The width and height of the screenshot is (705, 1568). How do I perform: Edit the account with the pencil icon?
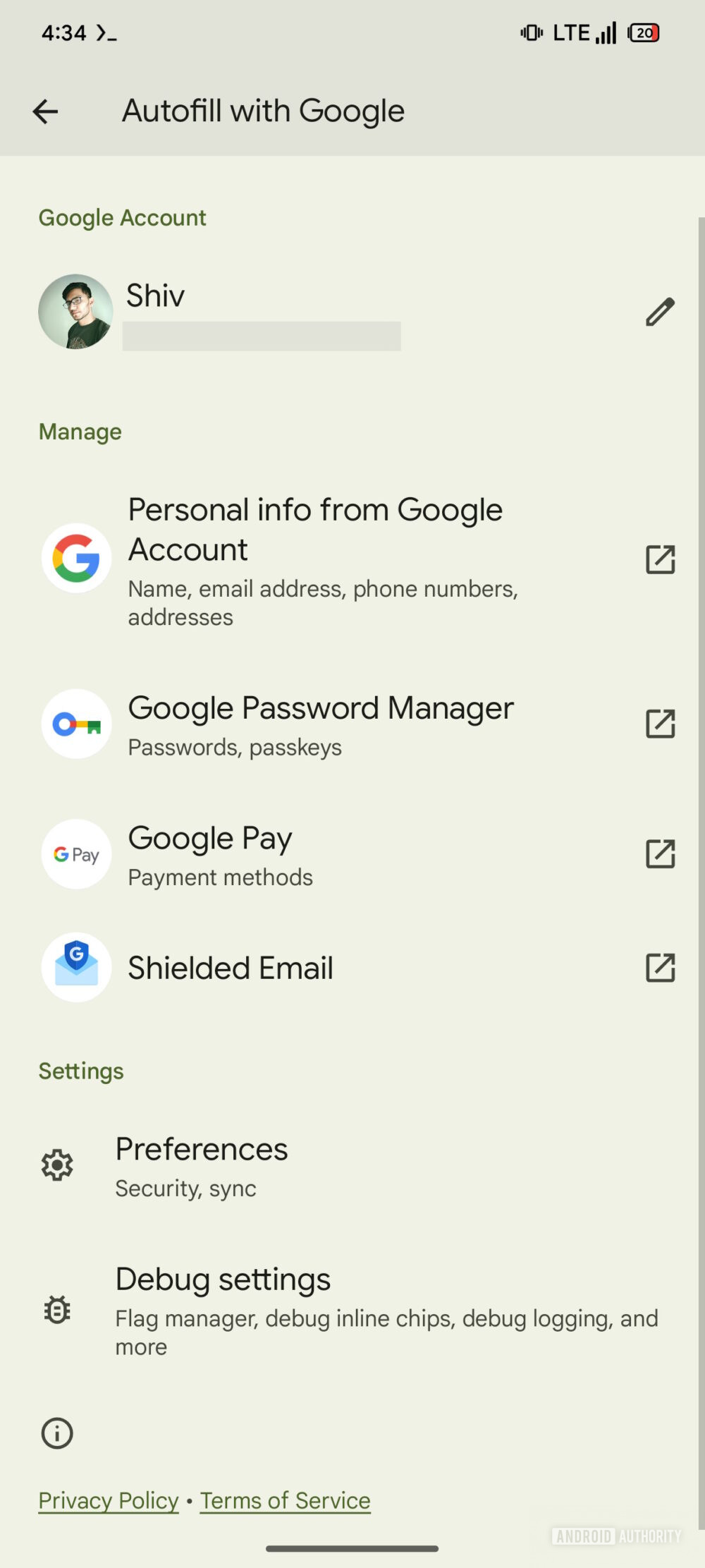point(661,312)
